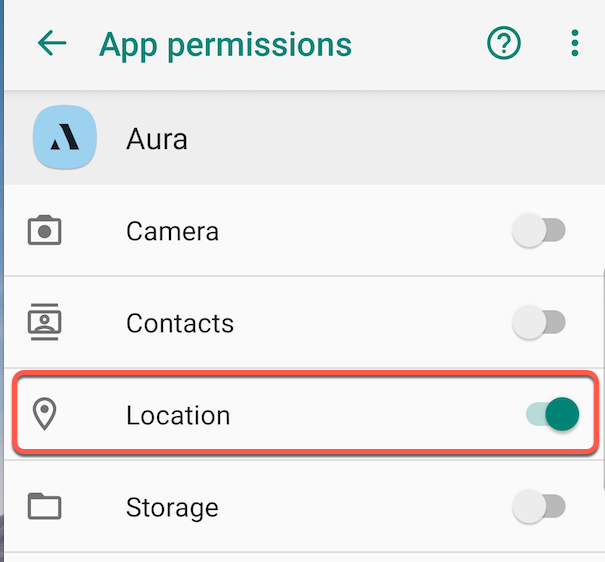Image resolution: width=605 pixels, height=562 pixels.
Task: Open the three-dot overflow menu
Action: (574, 44)
